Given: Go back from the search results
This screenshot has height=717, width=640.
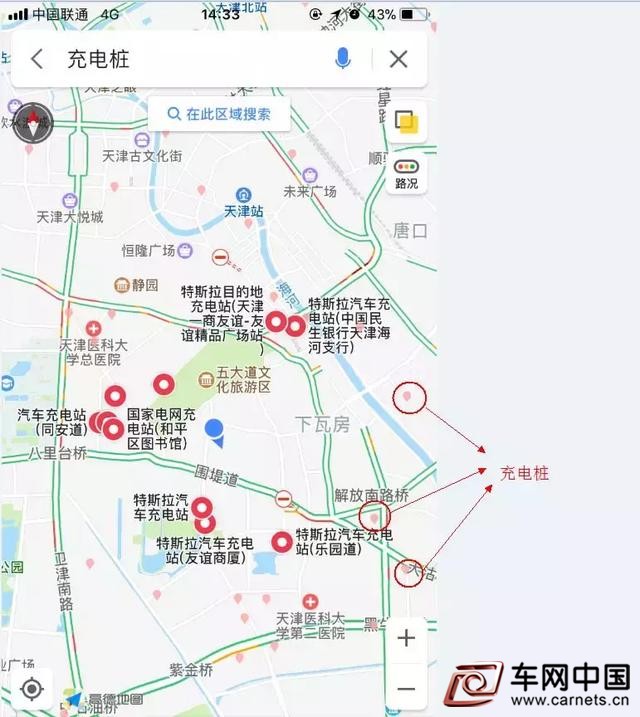Looking at the screenshot, I should [x=37, y=59].
